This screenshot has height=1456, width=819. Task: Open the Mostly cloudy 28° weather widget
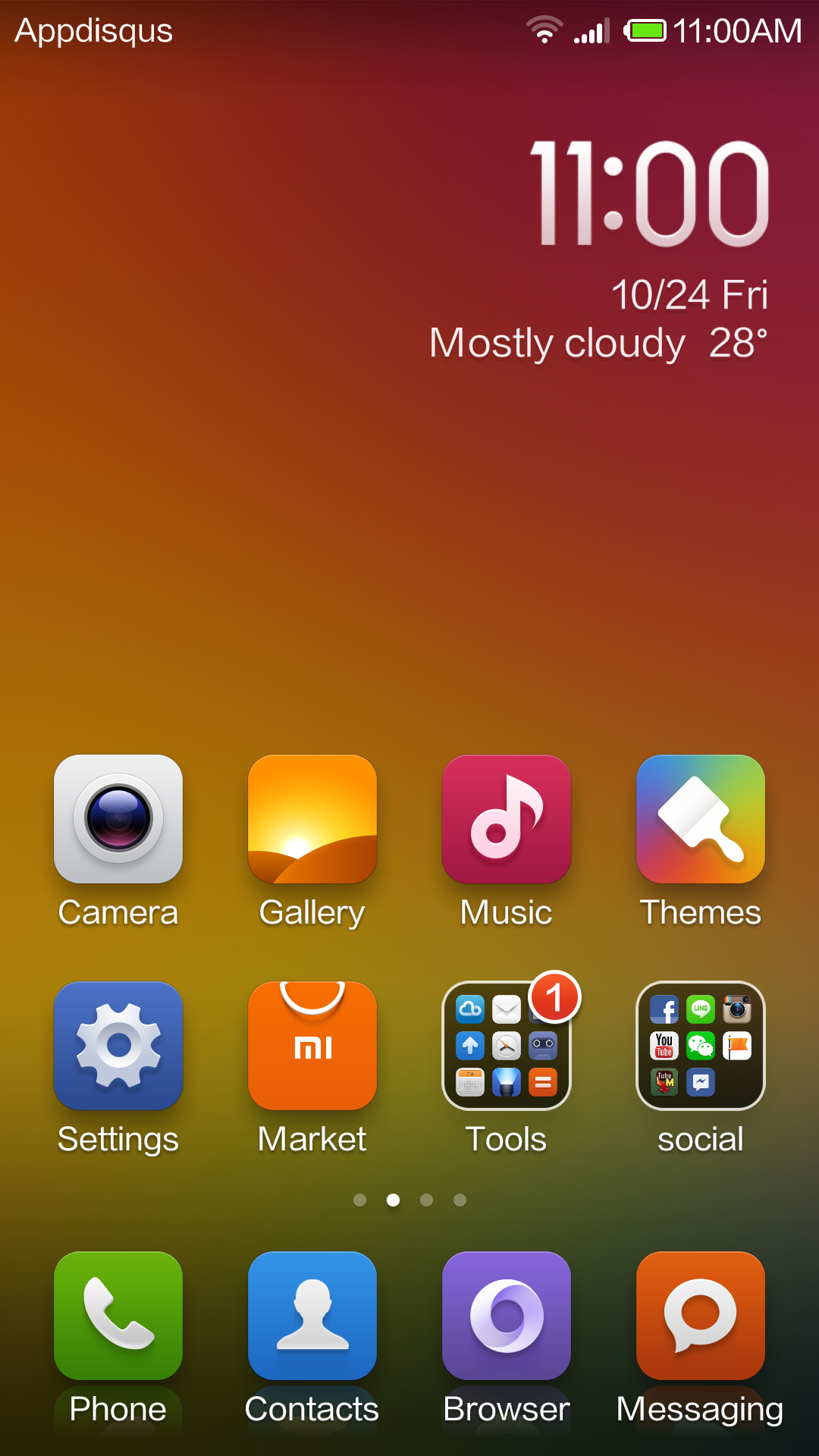tap(598, 343)
